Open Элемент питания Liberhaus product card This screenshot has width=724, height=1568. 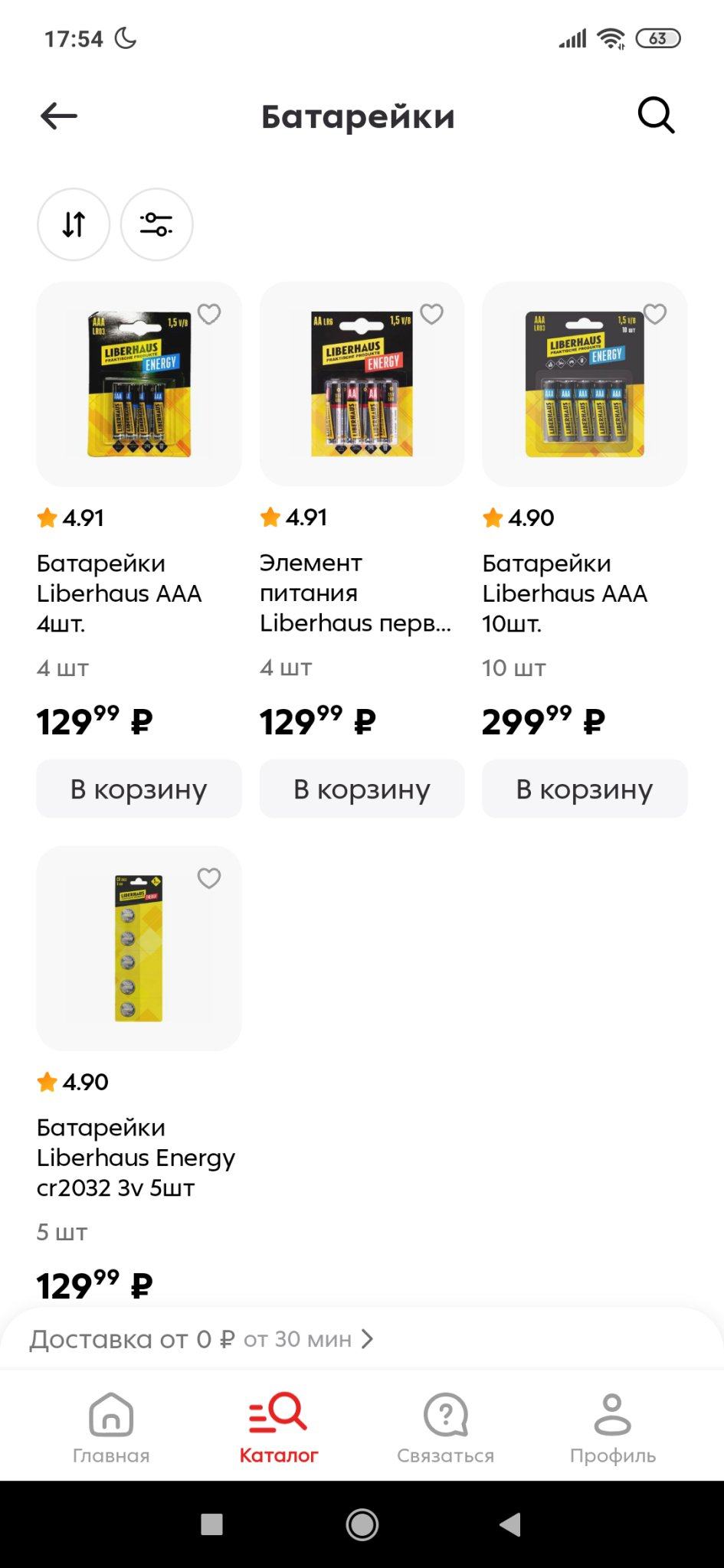point(362,384)
